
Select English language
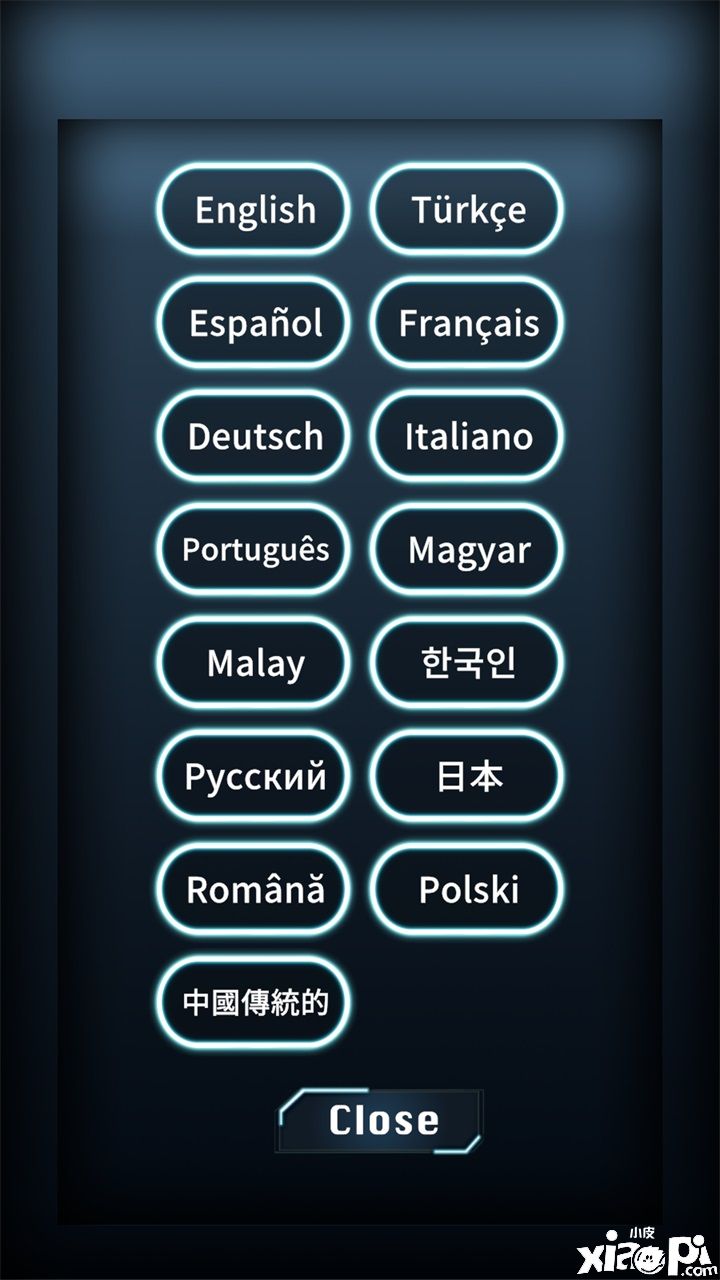pos(254,210)
